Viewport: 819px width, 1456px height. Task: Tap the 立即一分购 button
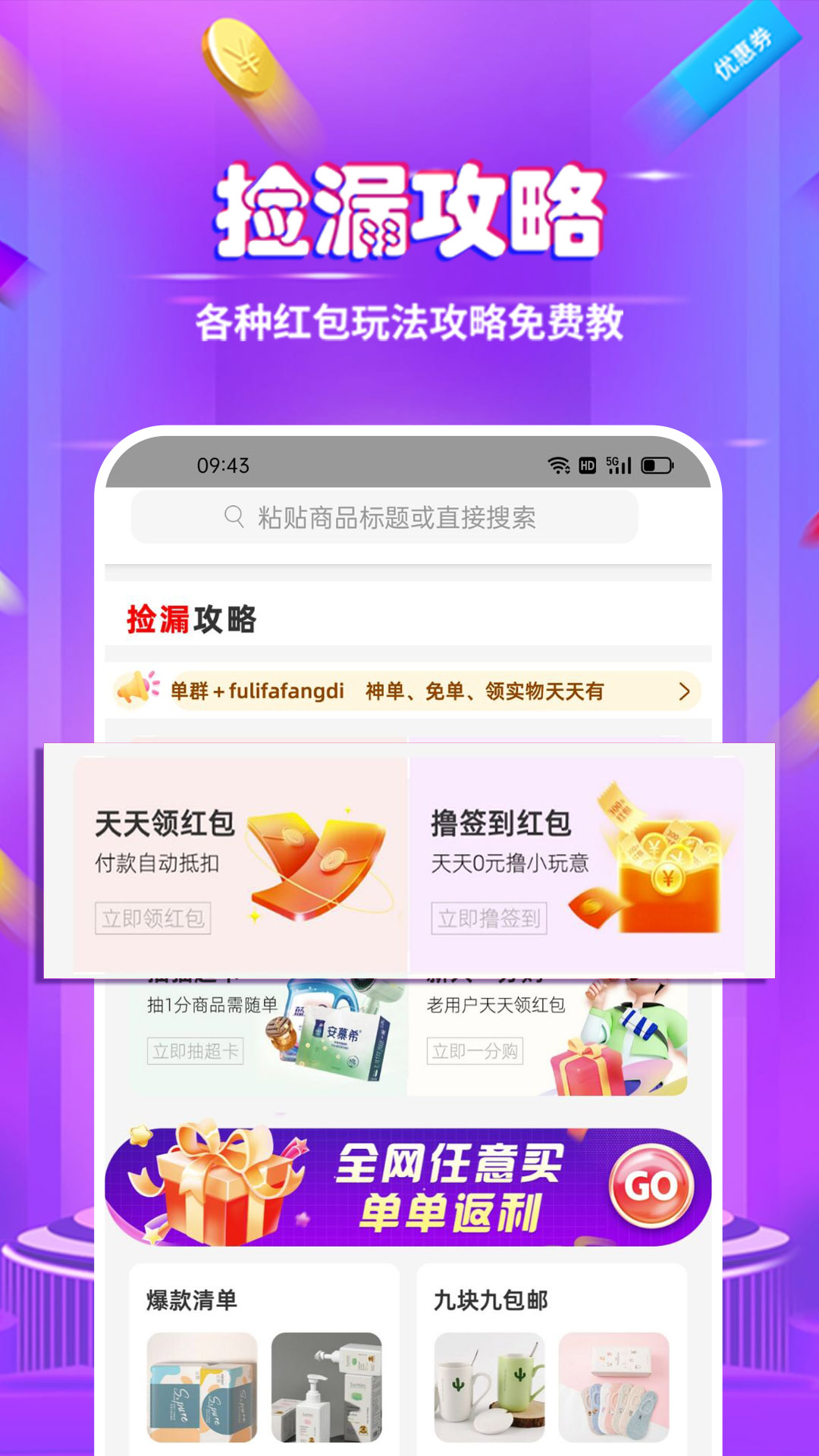point(477,1052)
